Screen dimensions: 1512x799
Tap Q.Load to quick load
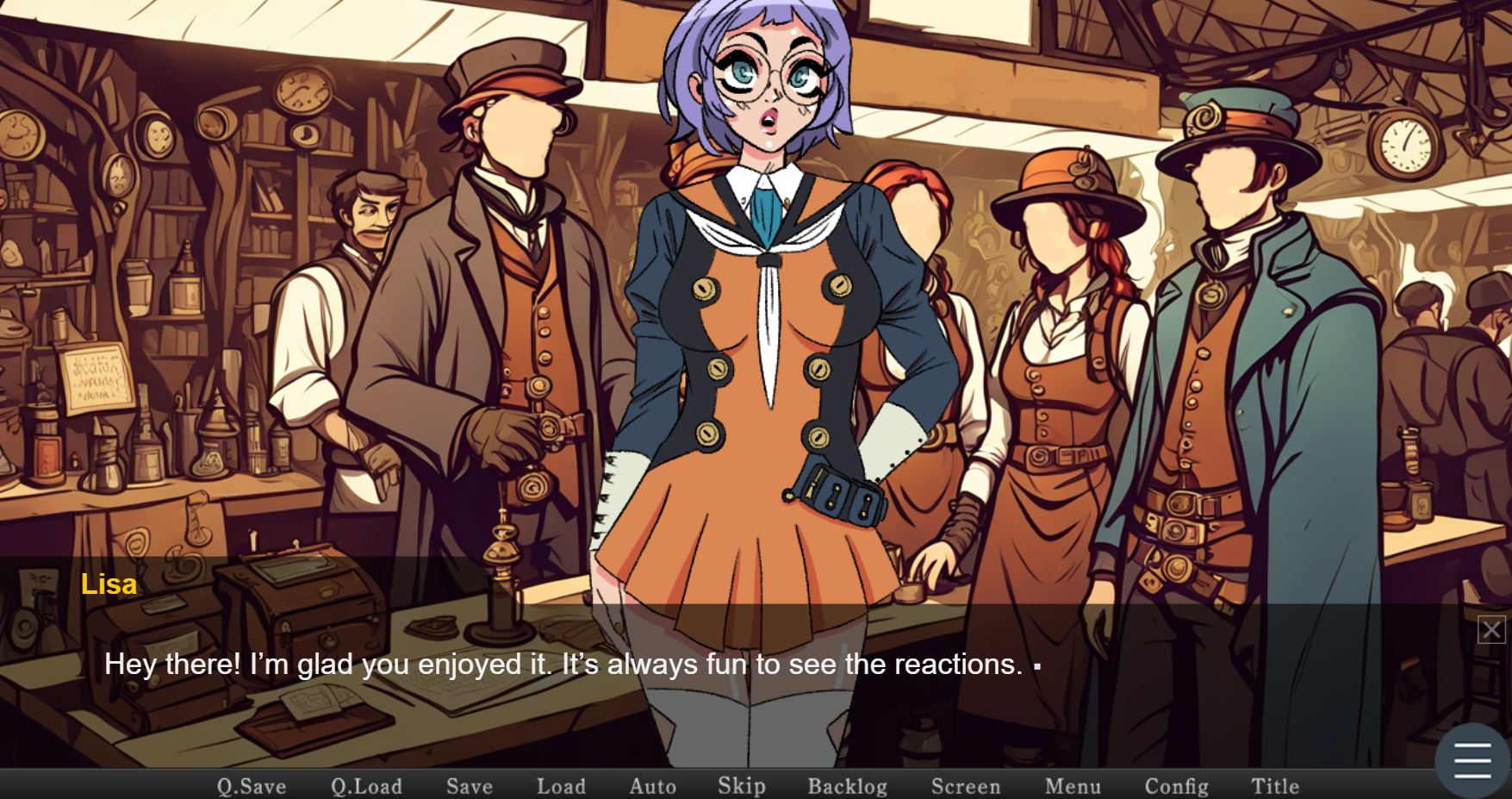[366, 786]
